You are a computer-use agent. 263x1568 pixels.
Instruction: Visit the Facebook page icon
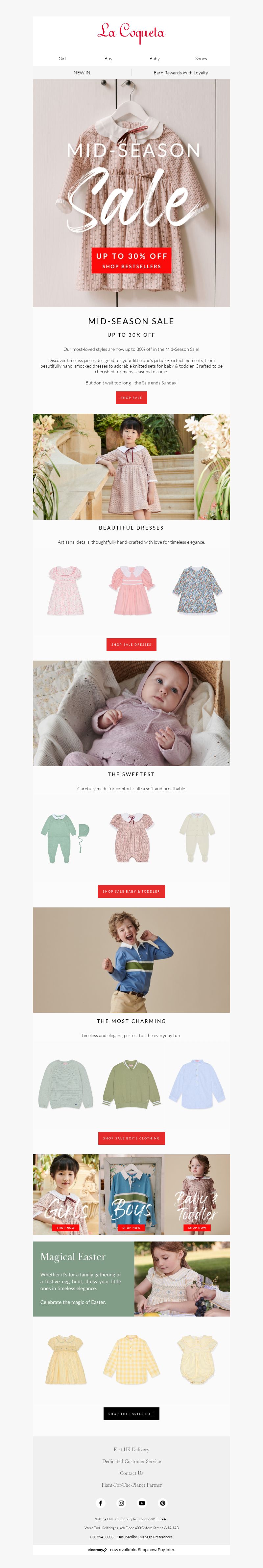tap(101, 1503)
